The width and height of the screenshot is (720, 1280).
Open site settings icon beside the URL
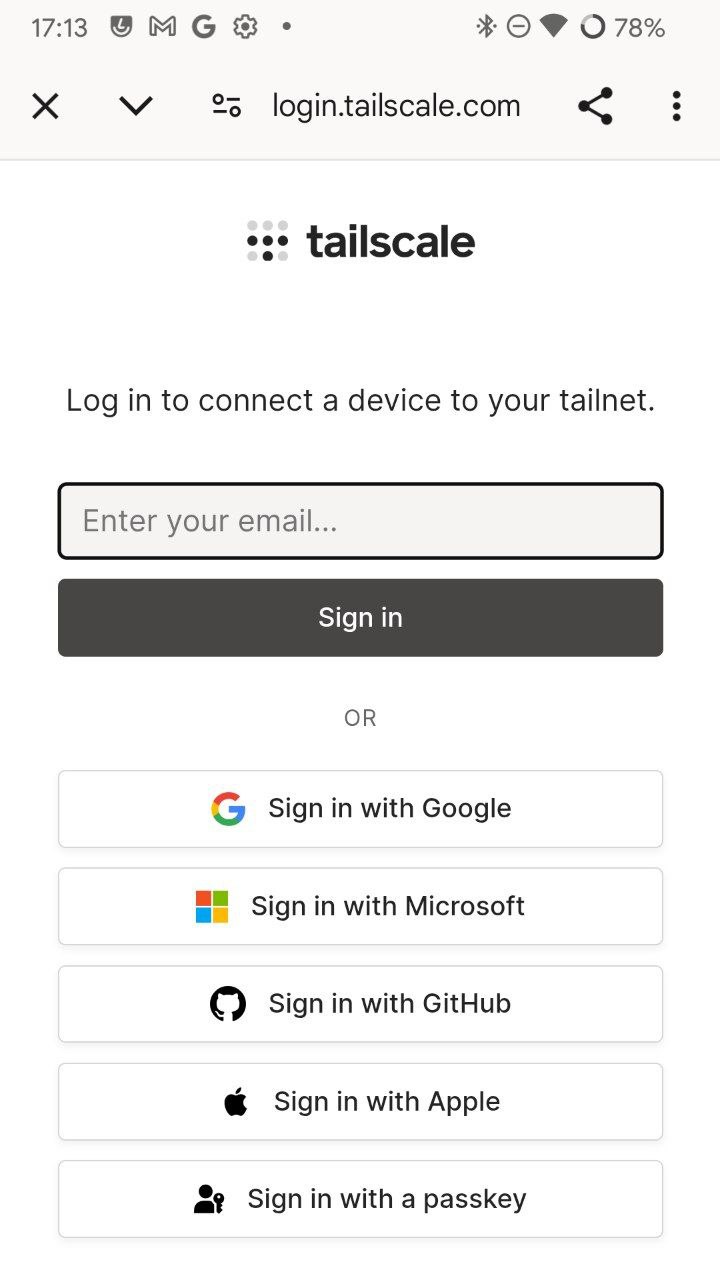coord(227,106)
